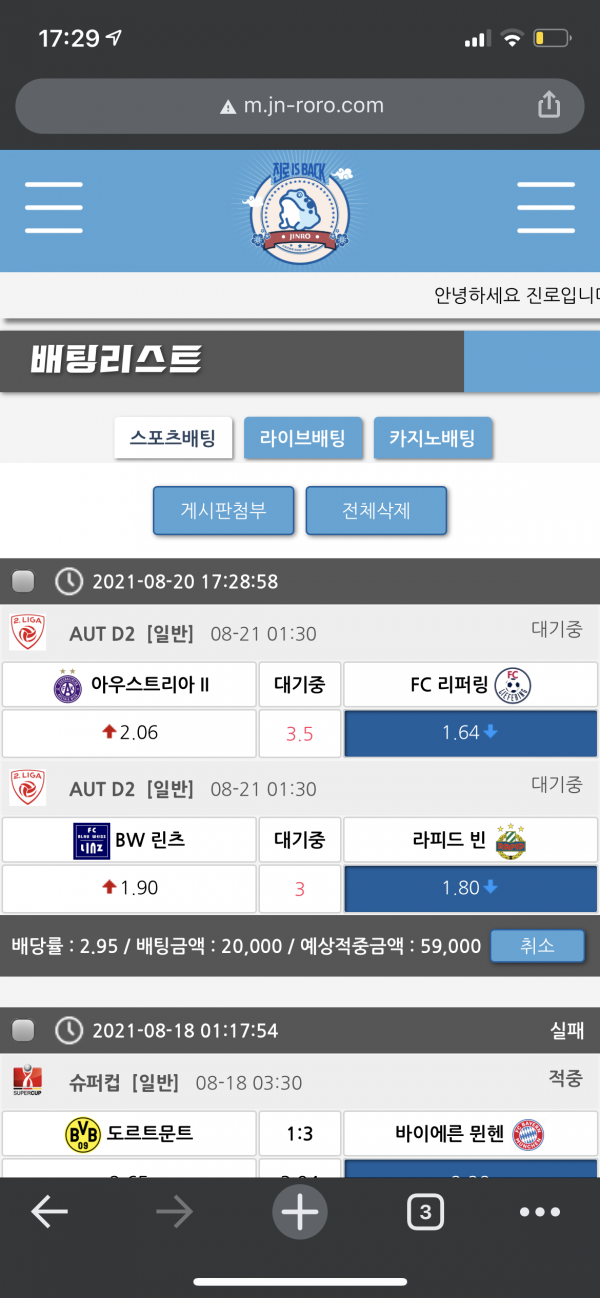Cancel the bet with 취소 button
The height and width of the screenshot is (1298, 600).
tap(537, 945)
